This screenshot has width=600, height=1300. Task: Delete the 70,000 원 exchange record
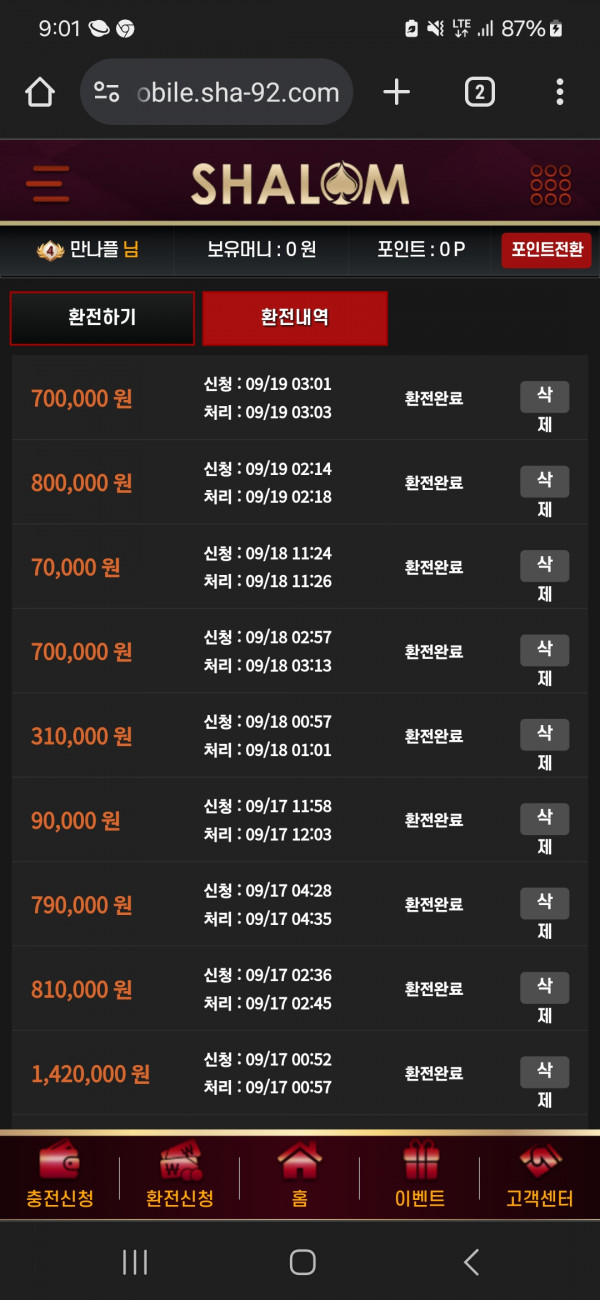point(545,566)
